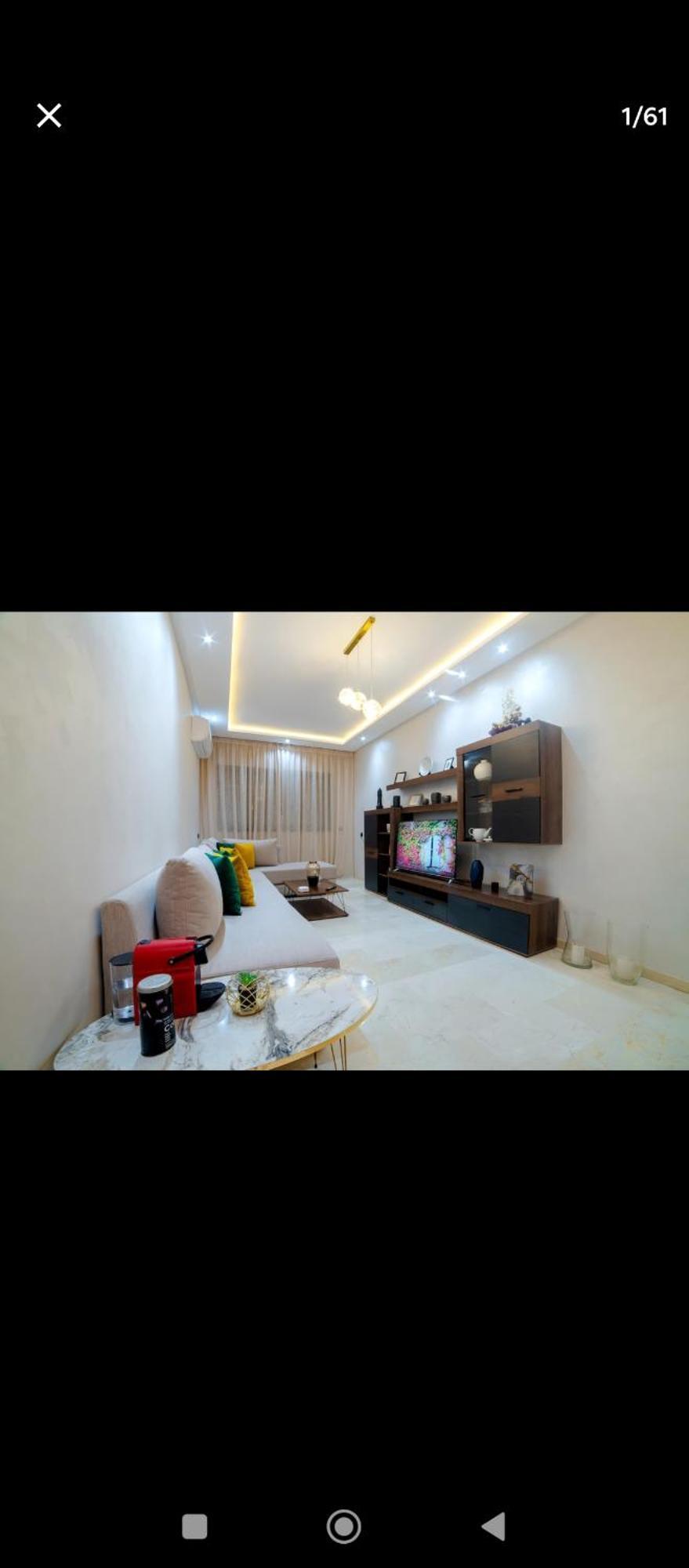Open the recent apps overview
The height and width of the screenshot is (1568, 689).
[x=194, y=1526]
